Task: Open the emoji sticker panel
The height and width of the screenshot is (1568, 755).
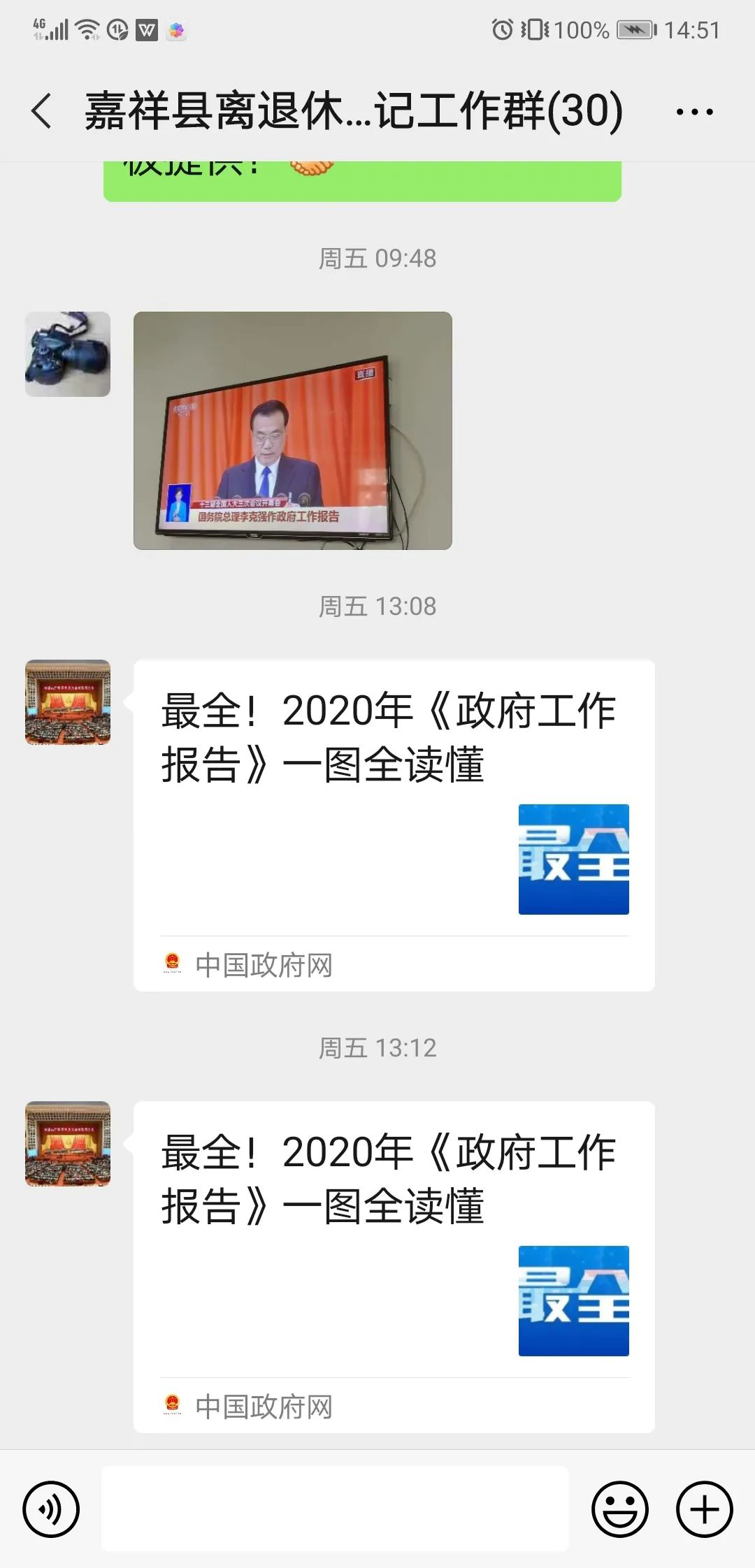Action: tap(620, 1509)
